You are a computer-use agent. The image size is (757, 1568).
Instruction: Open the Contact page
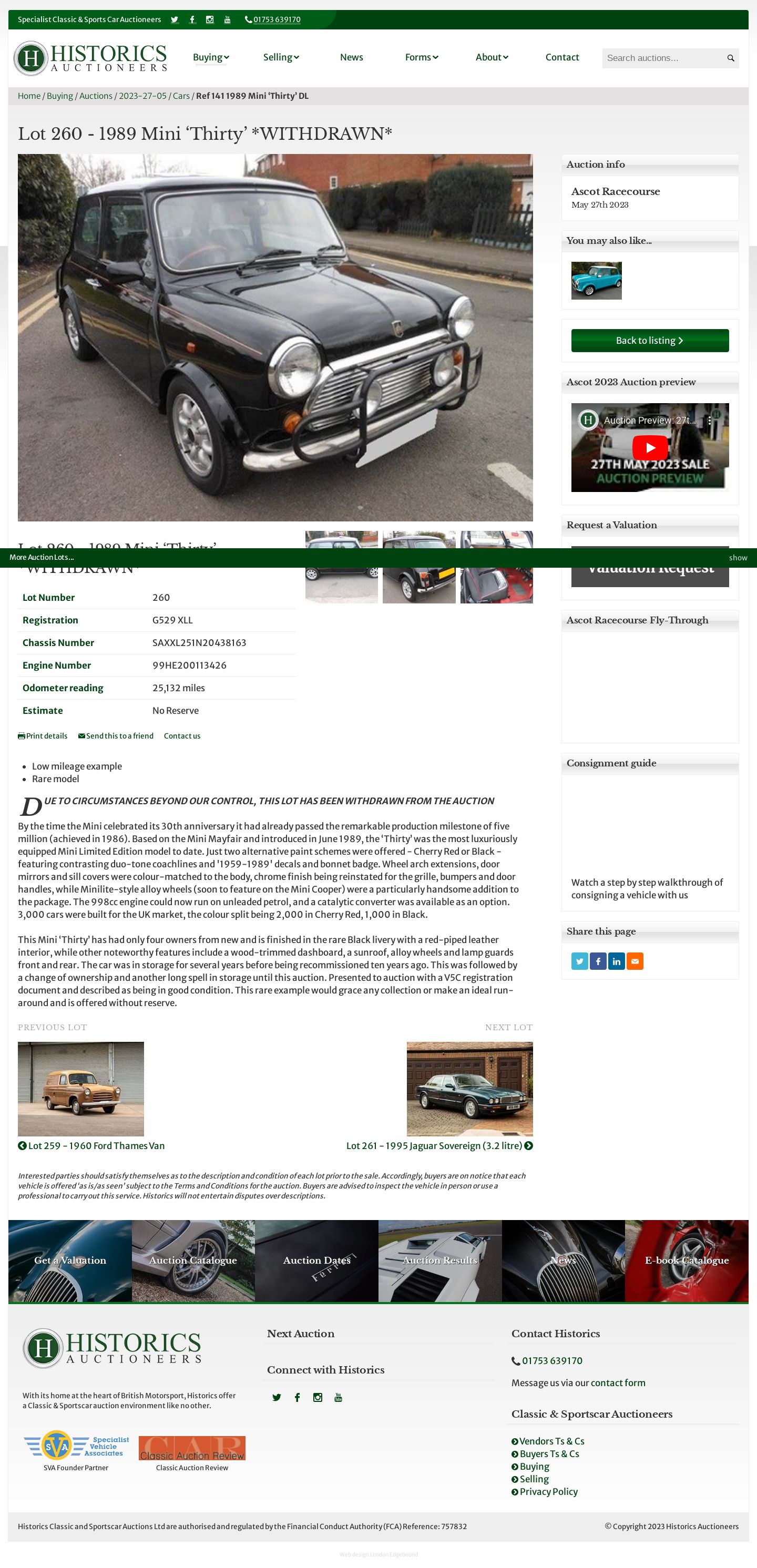tap(561, 57)
